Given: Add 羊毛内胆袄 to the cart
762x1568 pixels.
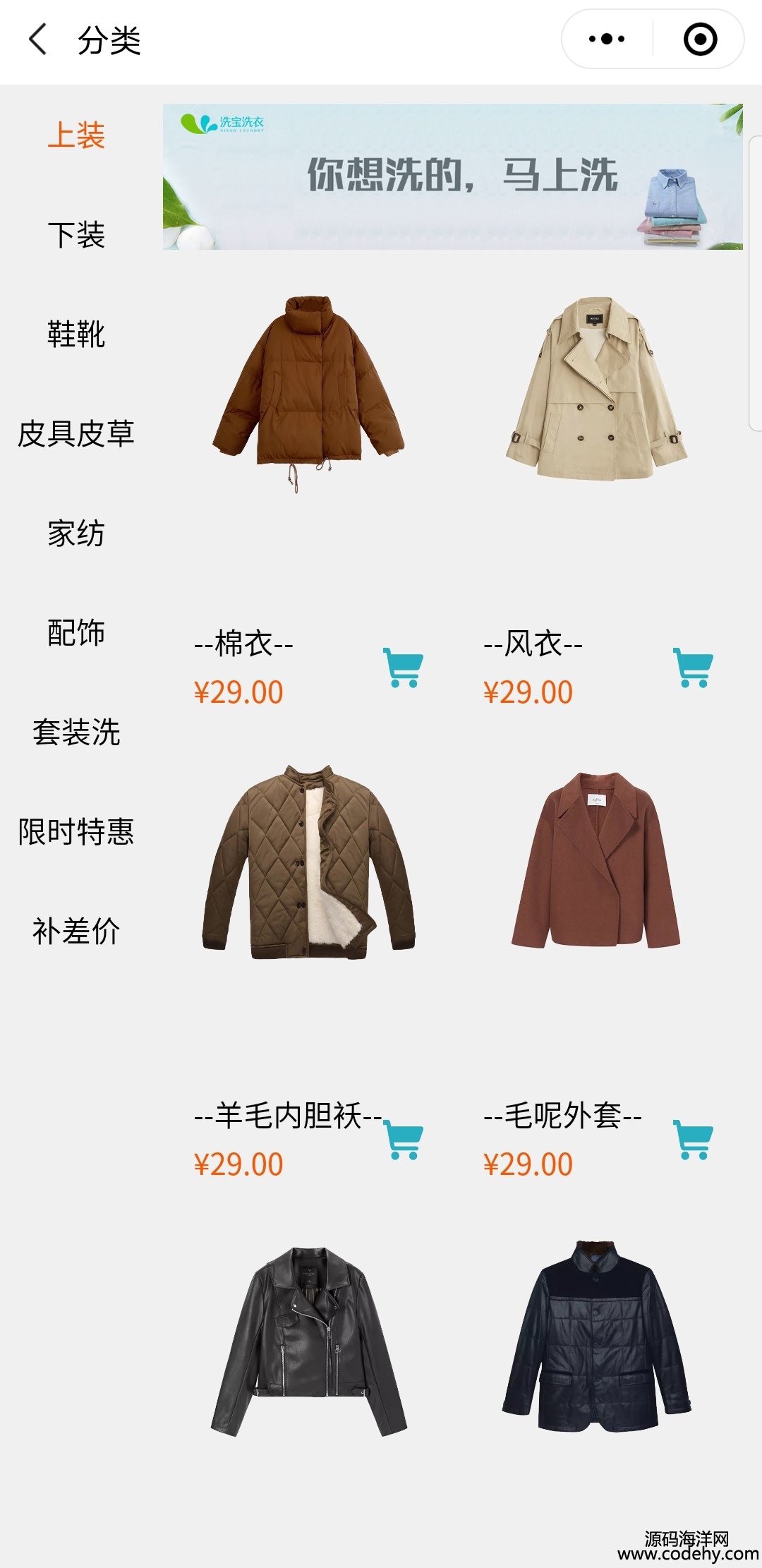Looking at the screenshot, I should click(403, 1139).
